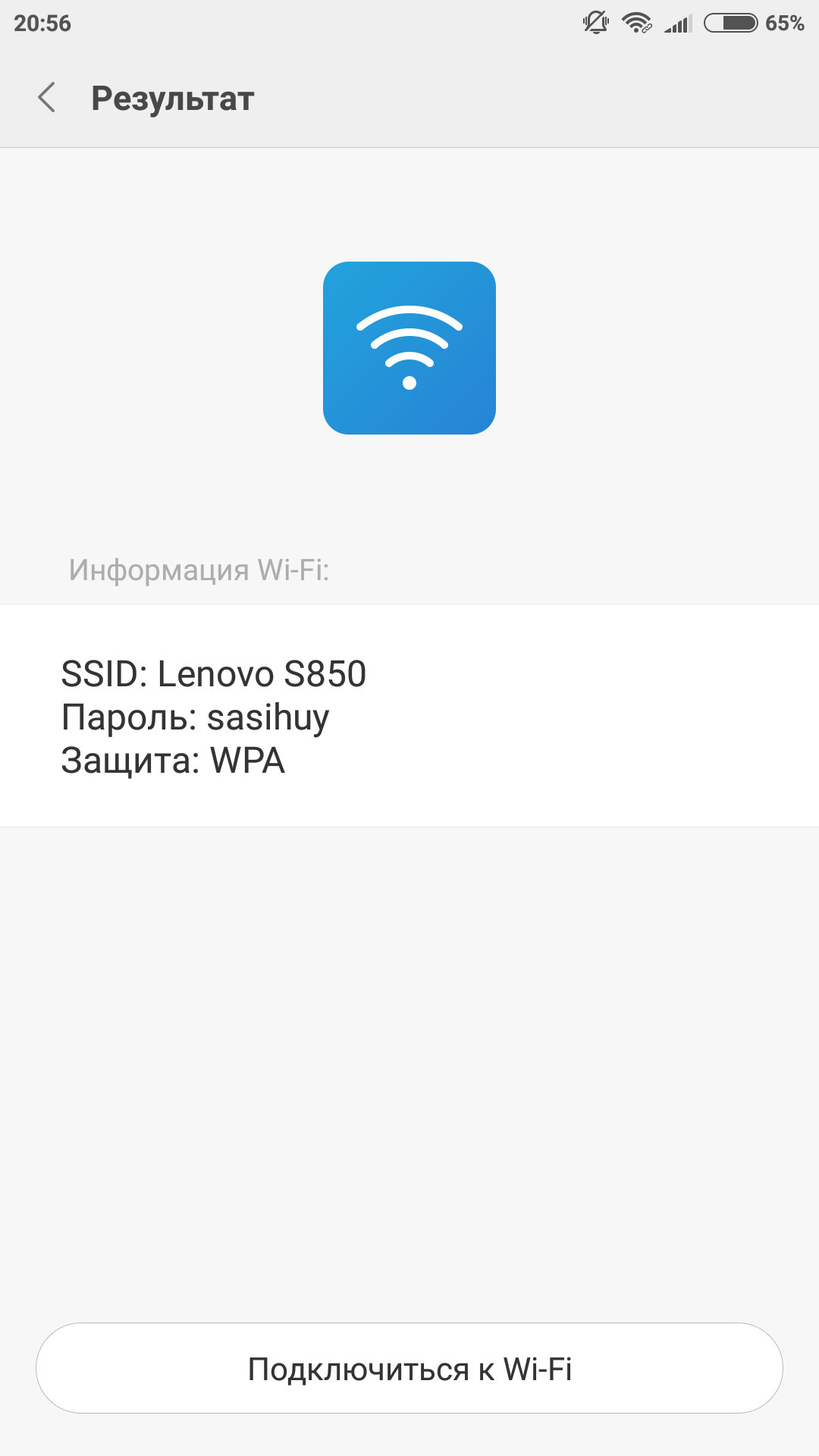This screenshot has height=1456, width=819.
Task: Tap Подключиться к Wi-Fi button
Action: pyautogui.click(x=409, y=1368)
